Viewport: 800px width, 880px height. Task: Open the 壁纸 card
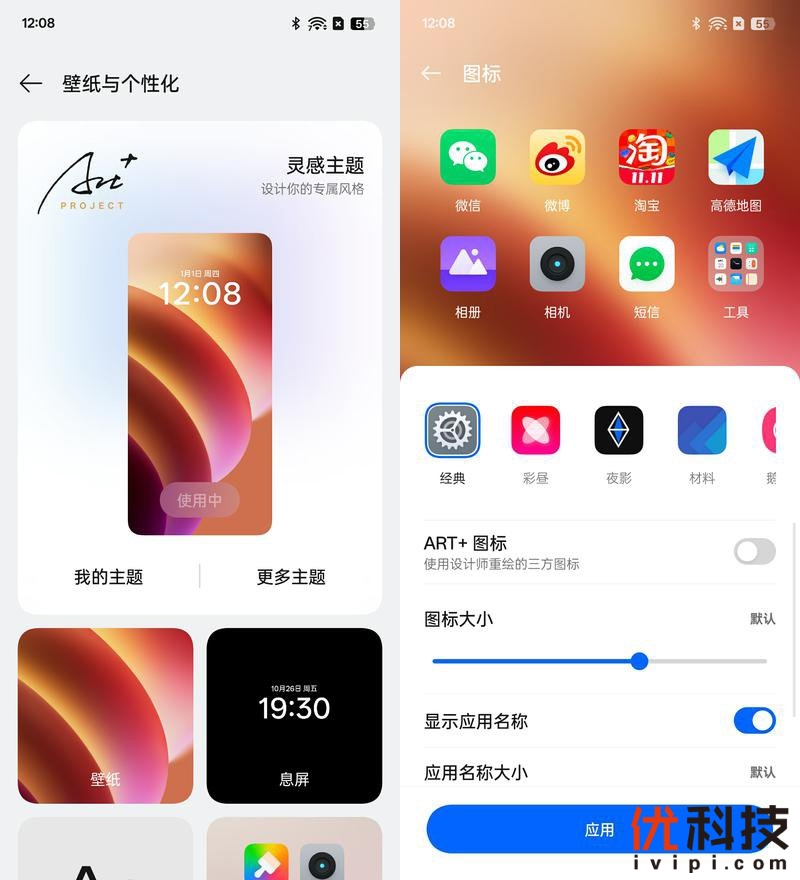point(105,715)
